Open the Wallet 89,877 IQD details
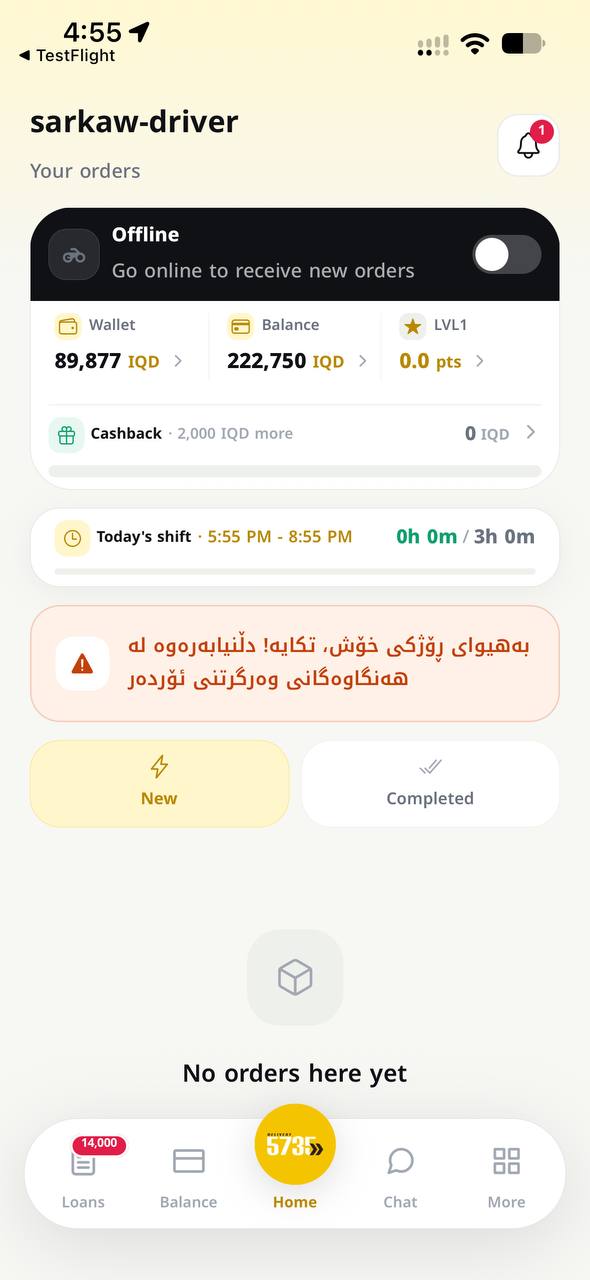590x1280 pixels. point(120,344)
